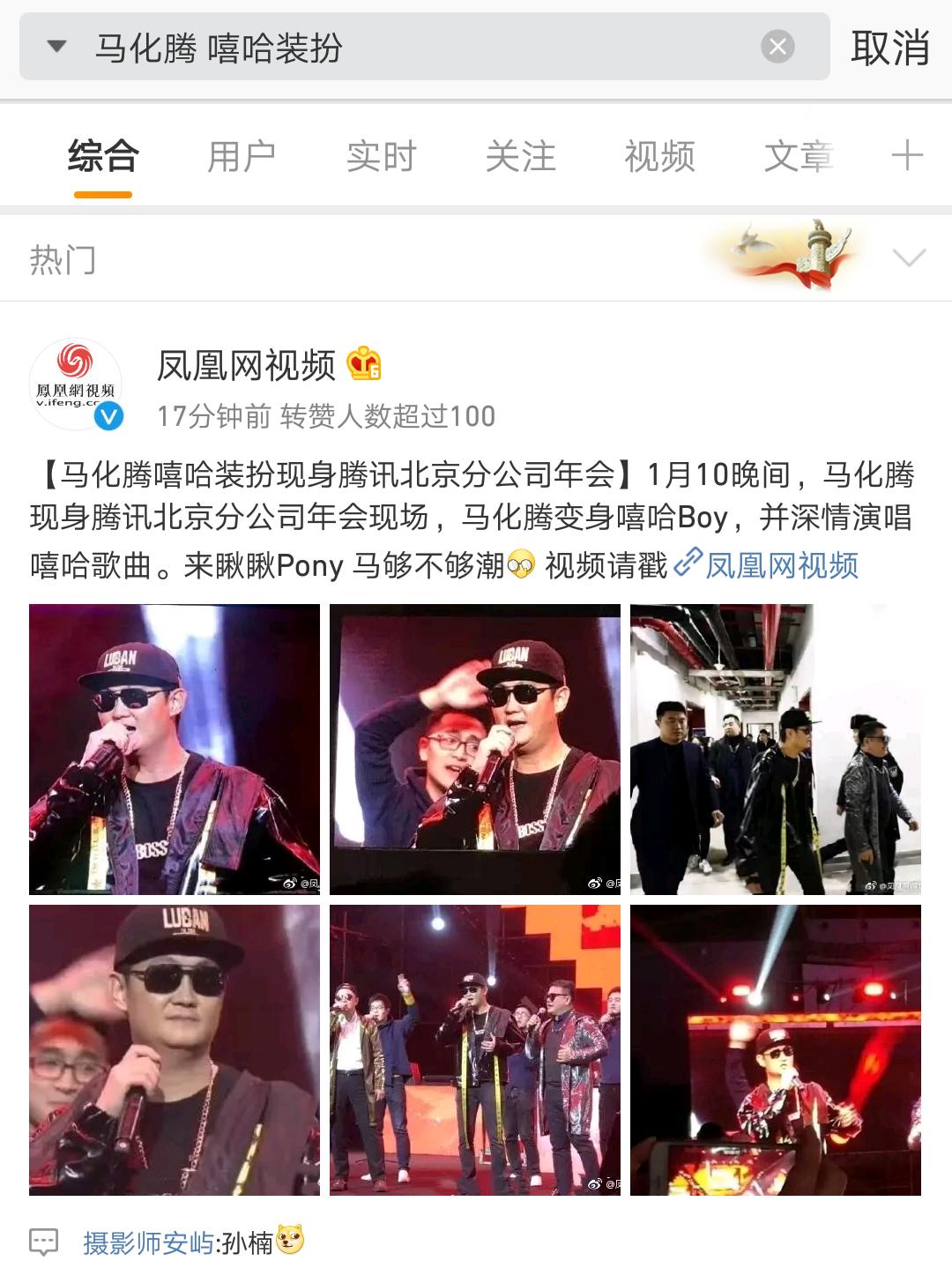The width and height of the screenshot is (952, 1276).
Task: Tap 取消 to cancel the search
Action: click(890, 47)
